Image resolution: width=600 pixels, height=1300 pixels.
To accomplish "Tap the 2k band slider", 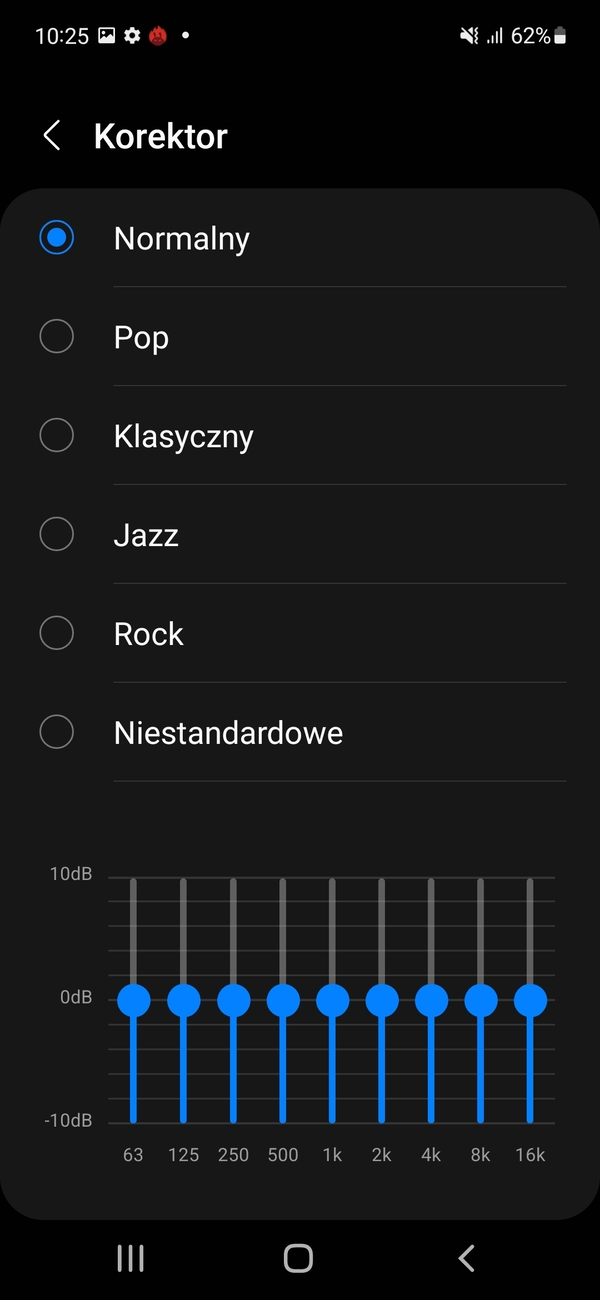I will (x=382, y=999).
